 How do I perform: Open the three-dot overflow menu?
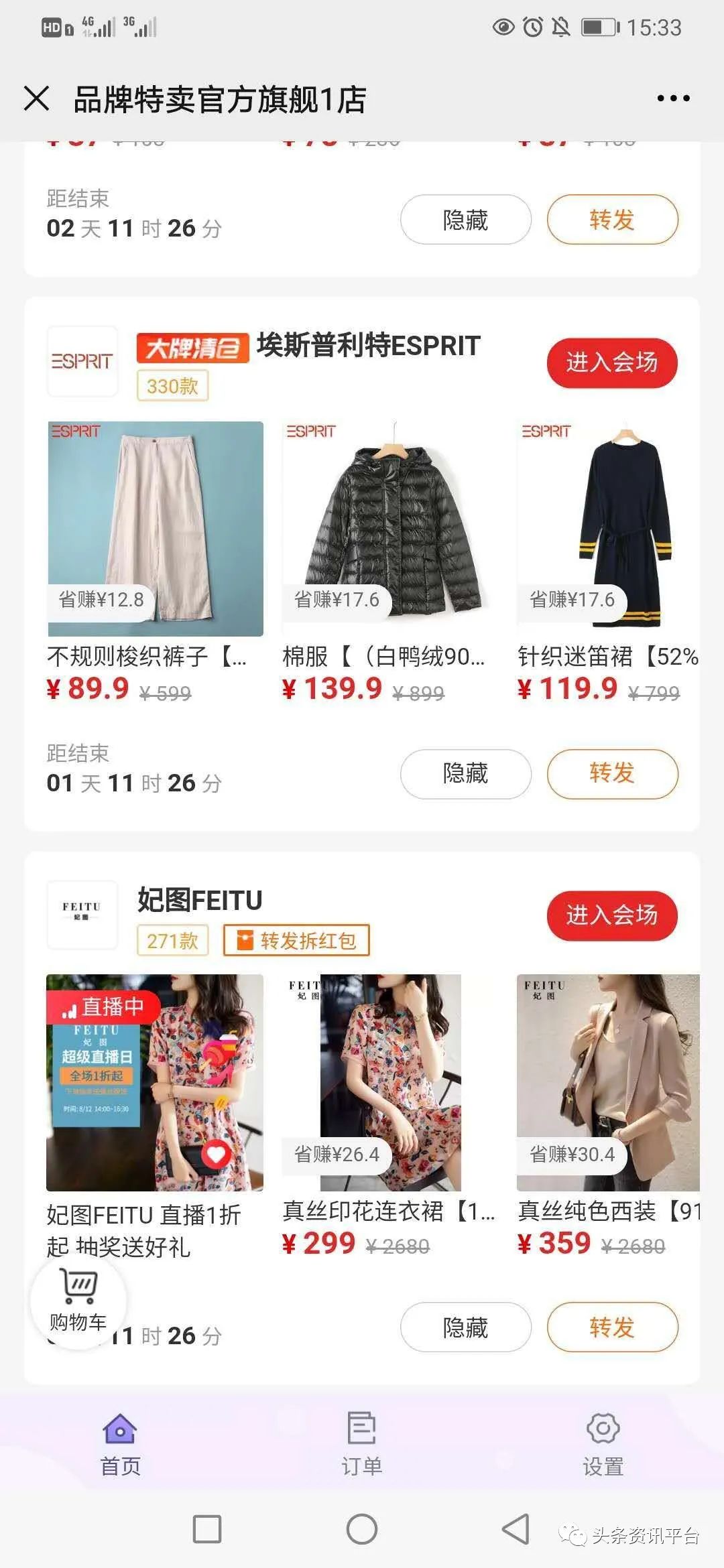coord(673,99)
